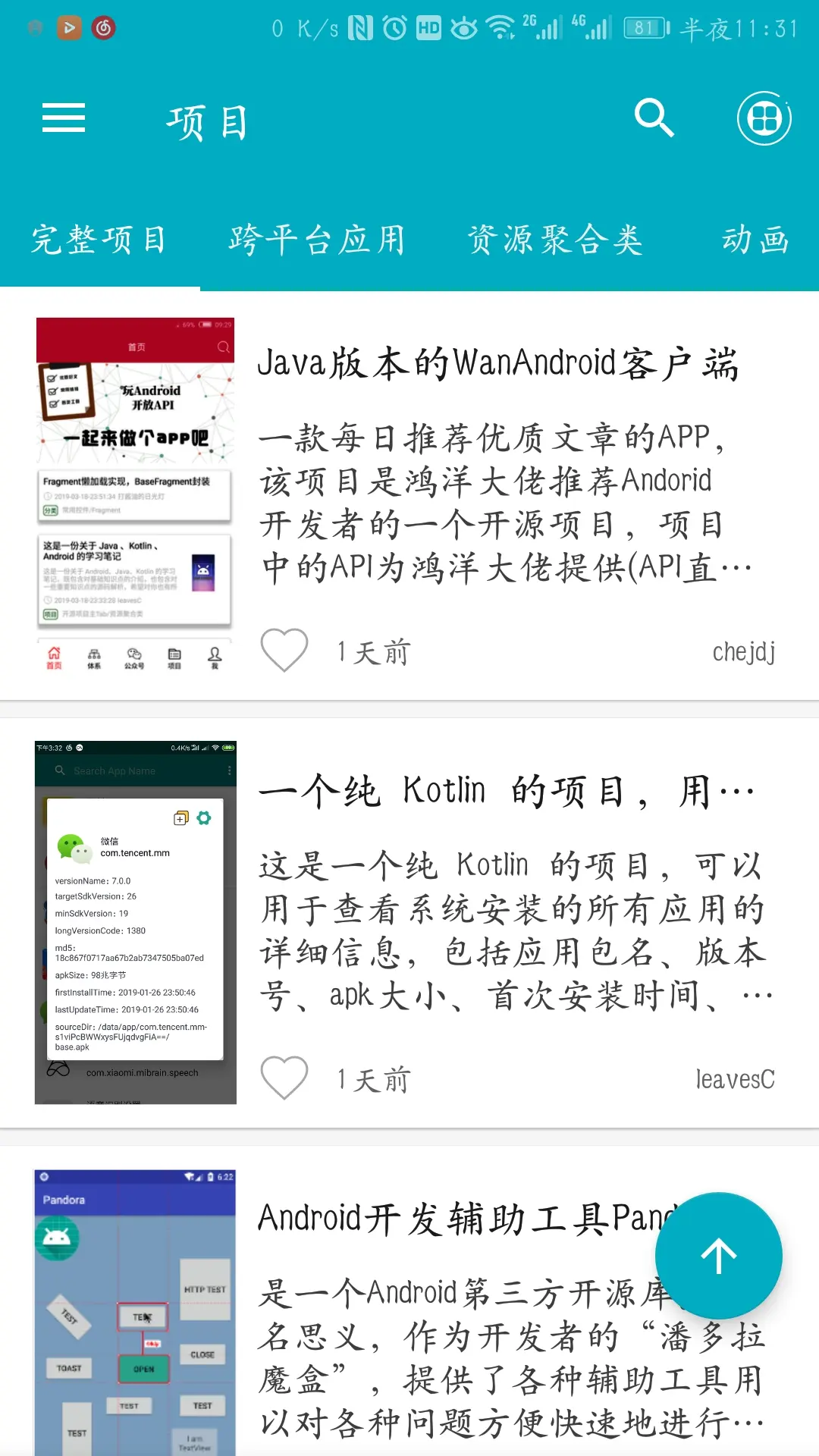The width and height of the screenshot is (819, 1456).
Task: Like the project by chejdj
Action: click(284, 651)
